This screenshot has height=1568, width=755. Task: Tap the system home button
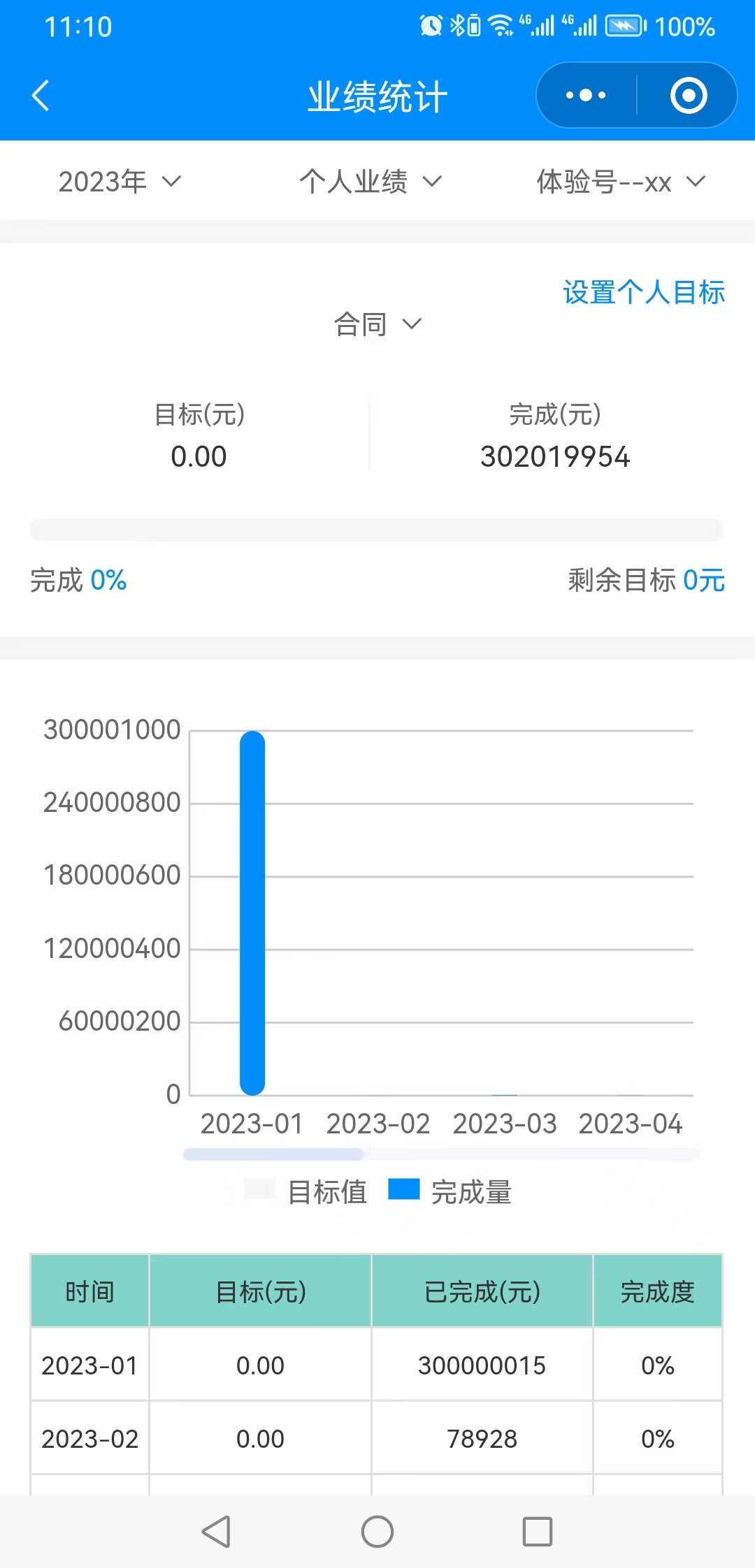point(377,1532)
